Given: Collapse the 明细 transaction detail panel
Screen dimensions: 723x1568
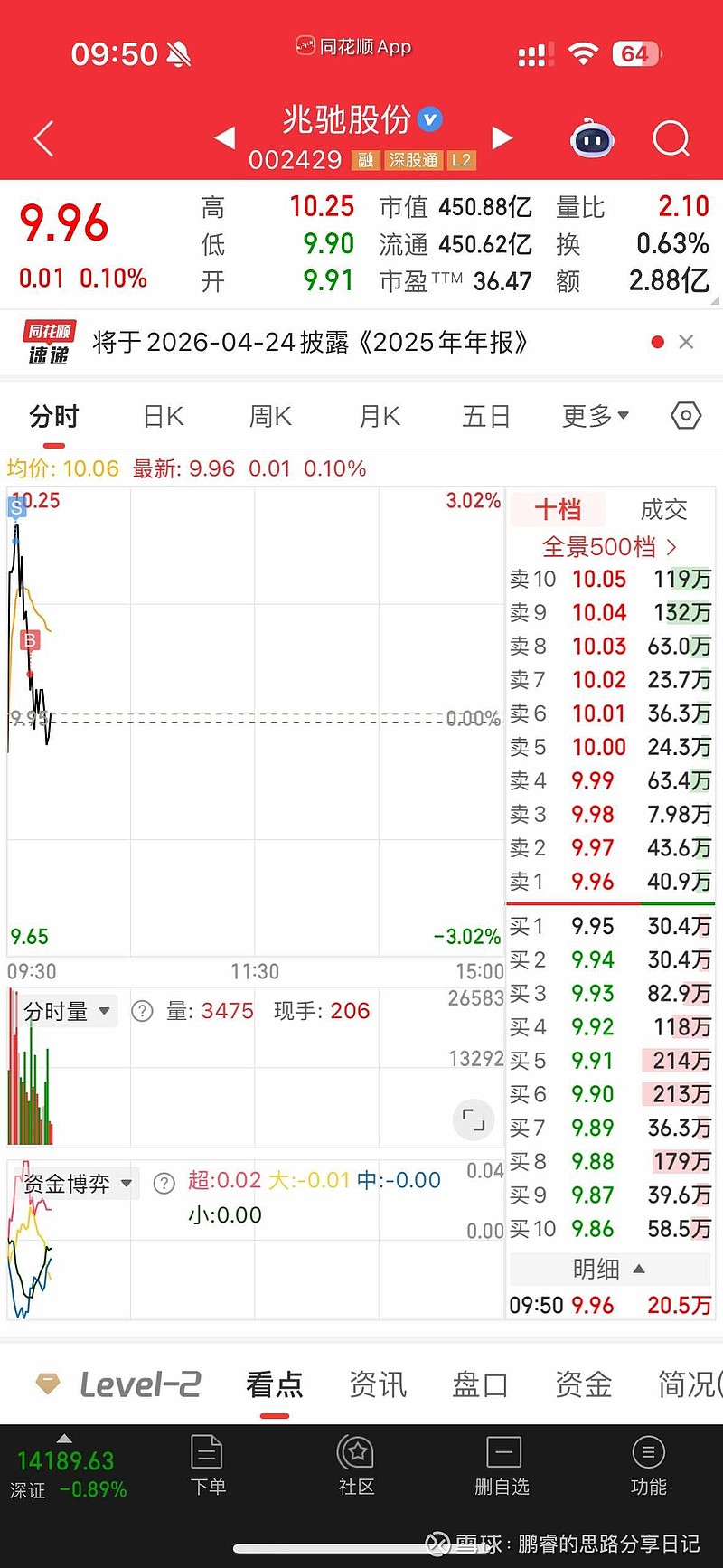Looking at the screenshot, I should [610, 1269].
